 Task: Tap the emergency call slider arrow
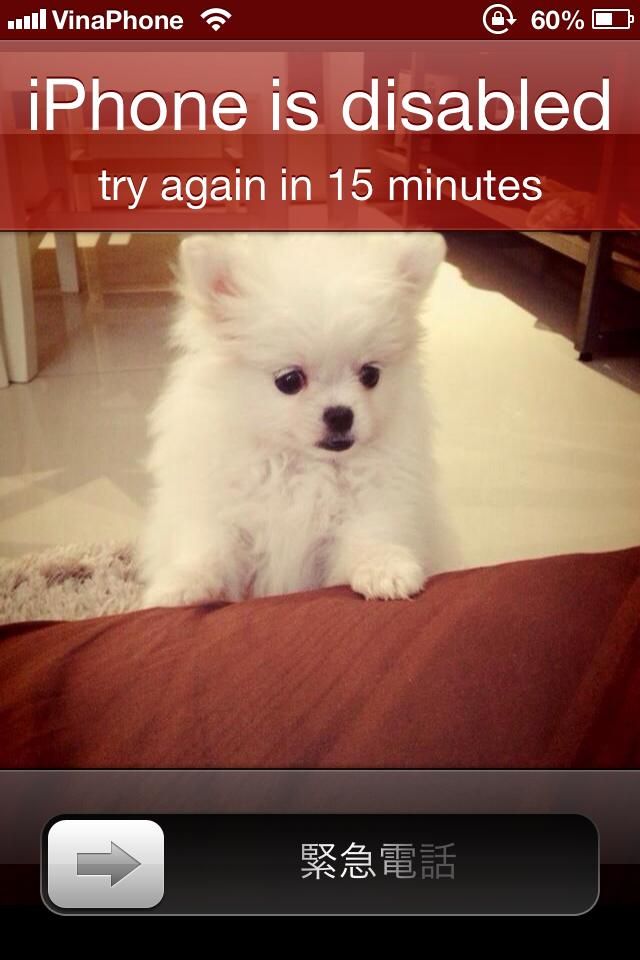pos(106,864)
